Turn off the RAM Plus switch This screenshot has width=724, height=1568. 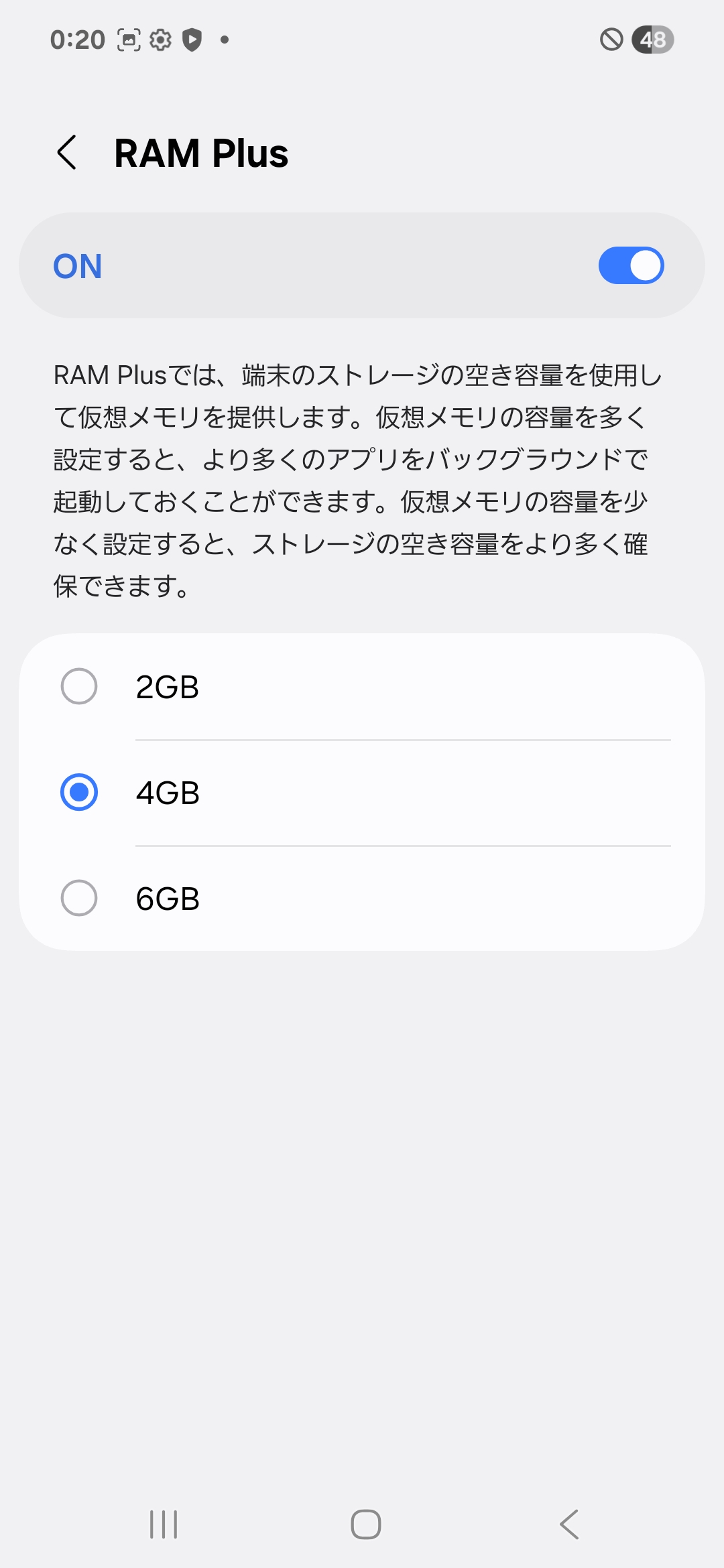point(630,265)
